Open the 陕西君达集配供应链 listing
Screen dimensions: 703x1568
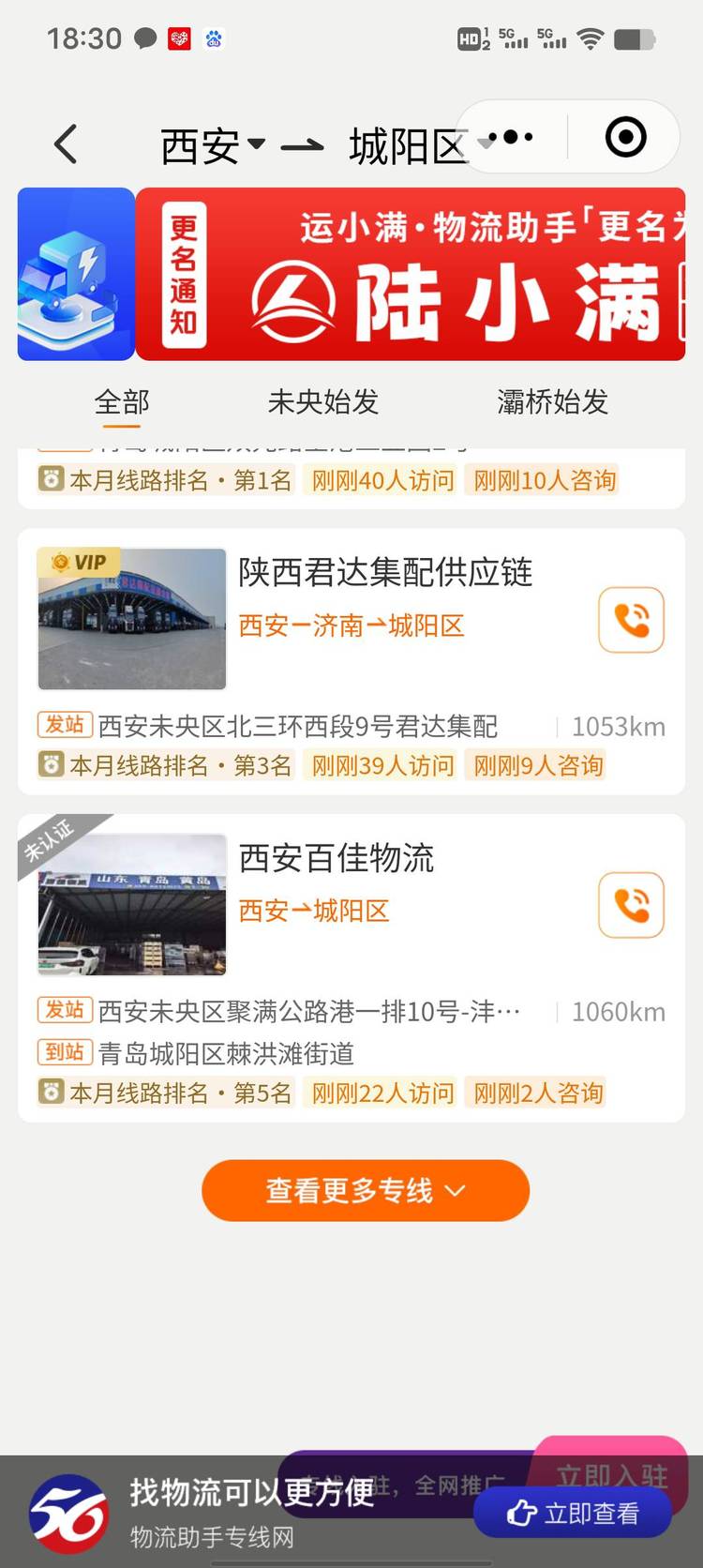385,572
